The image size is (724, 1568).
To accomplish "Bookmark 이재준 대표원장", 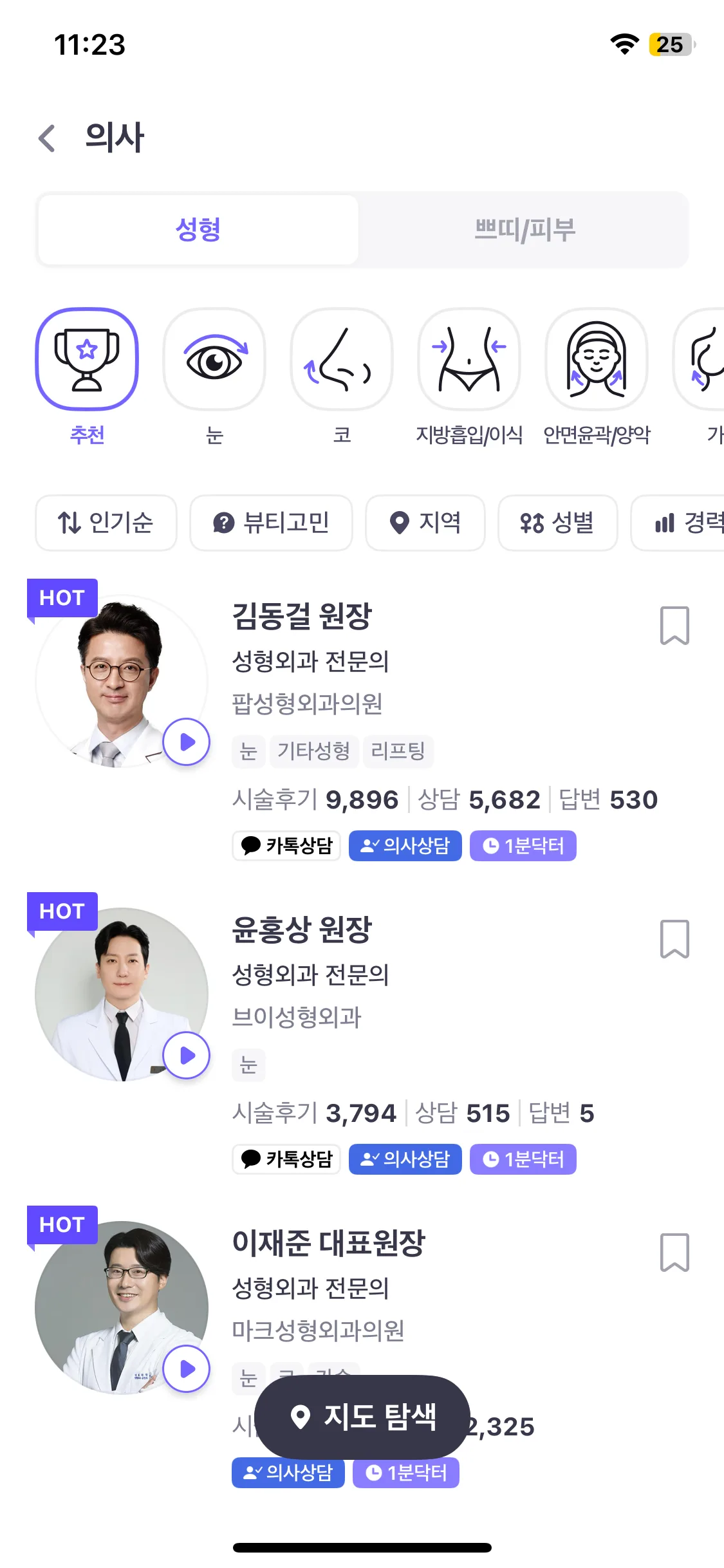I will point(674,1252).
